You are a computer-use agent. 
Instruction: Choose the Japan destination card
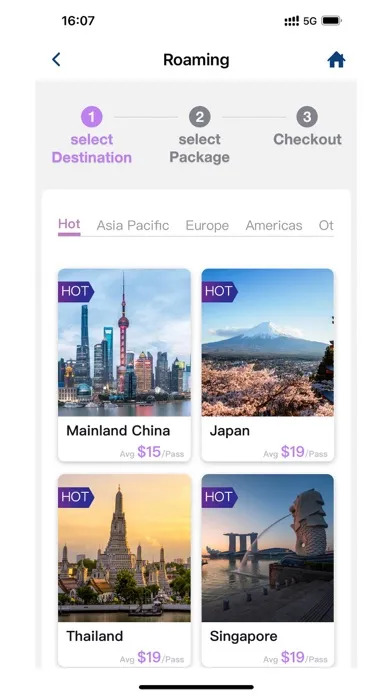(x=268, y=365)
